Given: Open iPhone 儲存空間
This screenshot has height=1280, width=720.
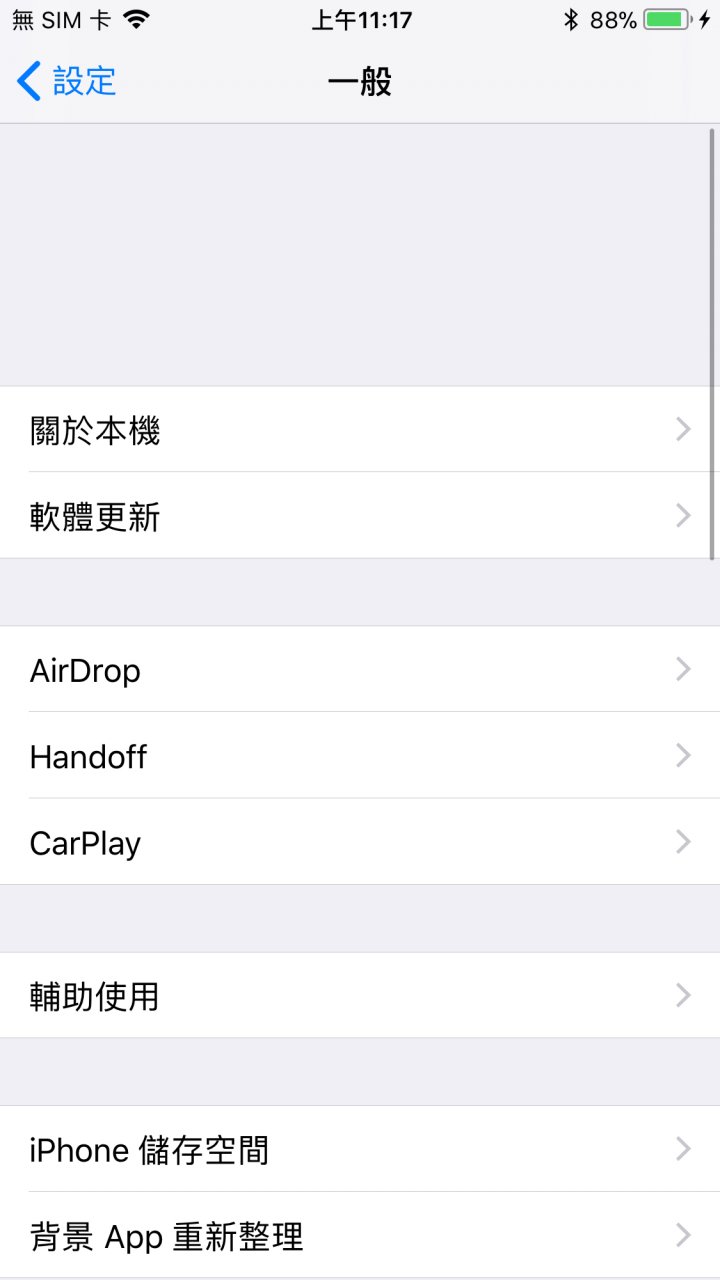Looking at the screenshot, I should (360, 1150).
